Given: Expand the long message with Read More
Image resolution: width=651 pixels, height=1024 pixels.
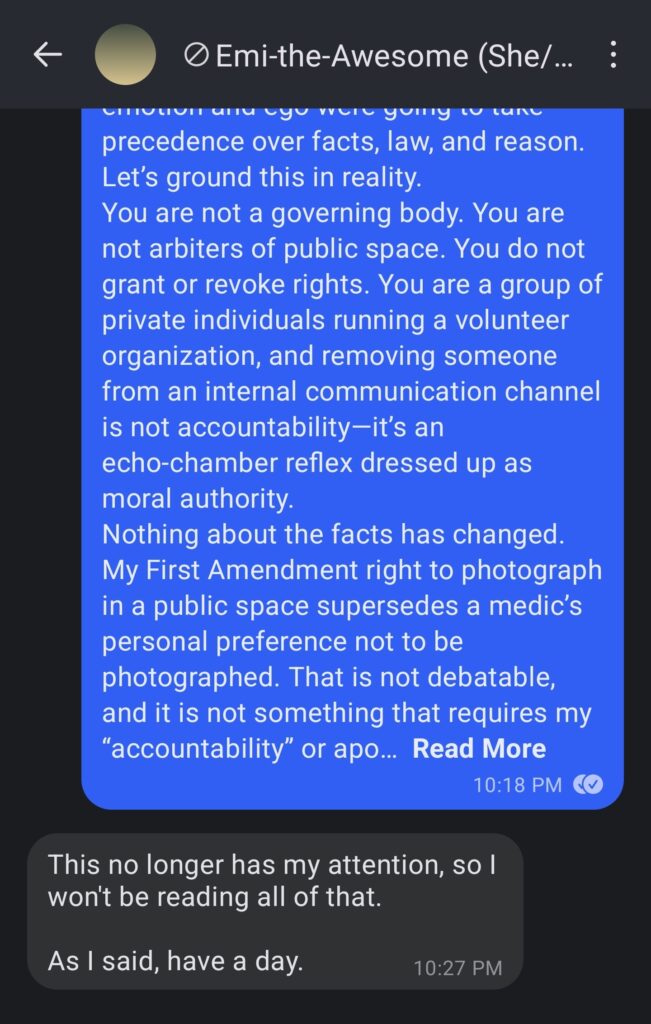Looking at the screenshot, I should point(479,748).
